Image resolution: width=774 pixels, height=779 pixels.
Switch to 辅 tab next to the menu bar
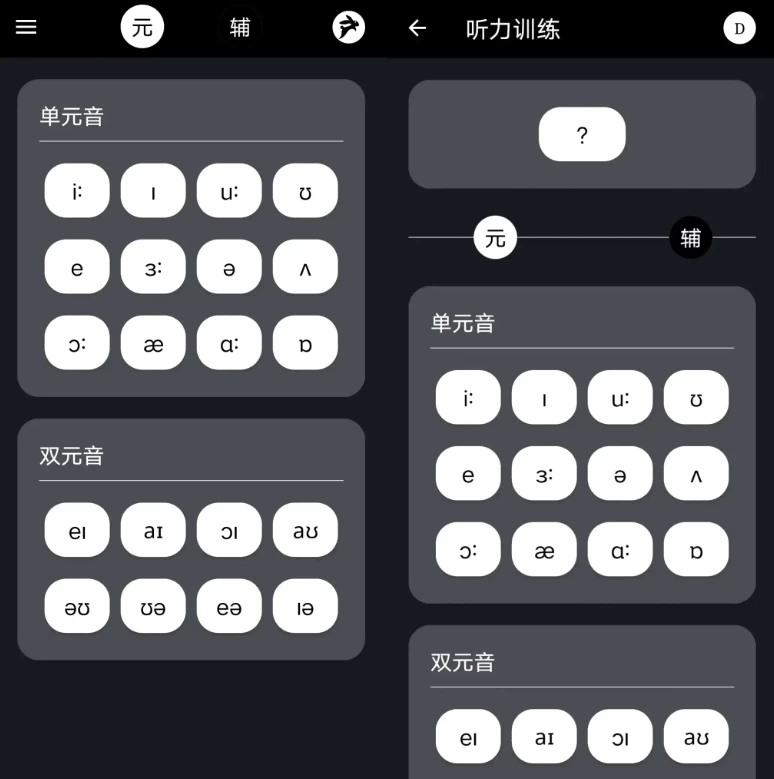point(240,28)
